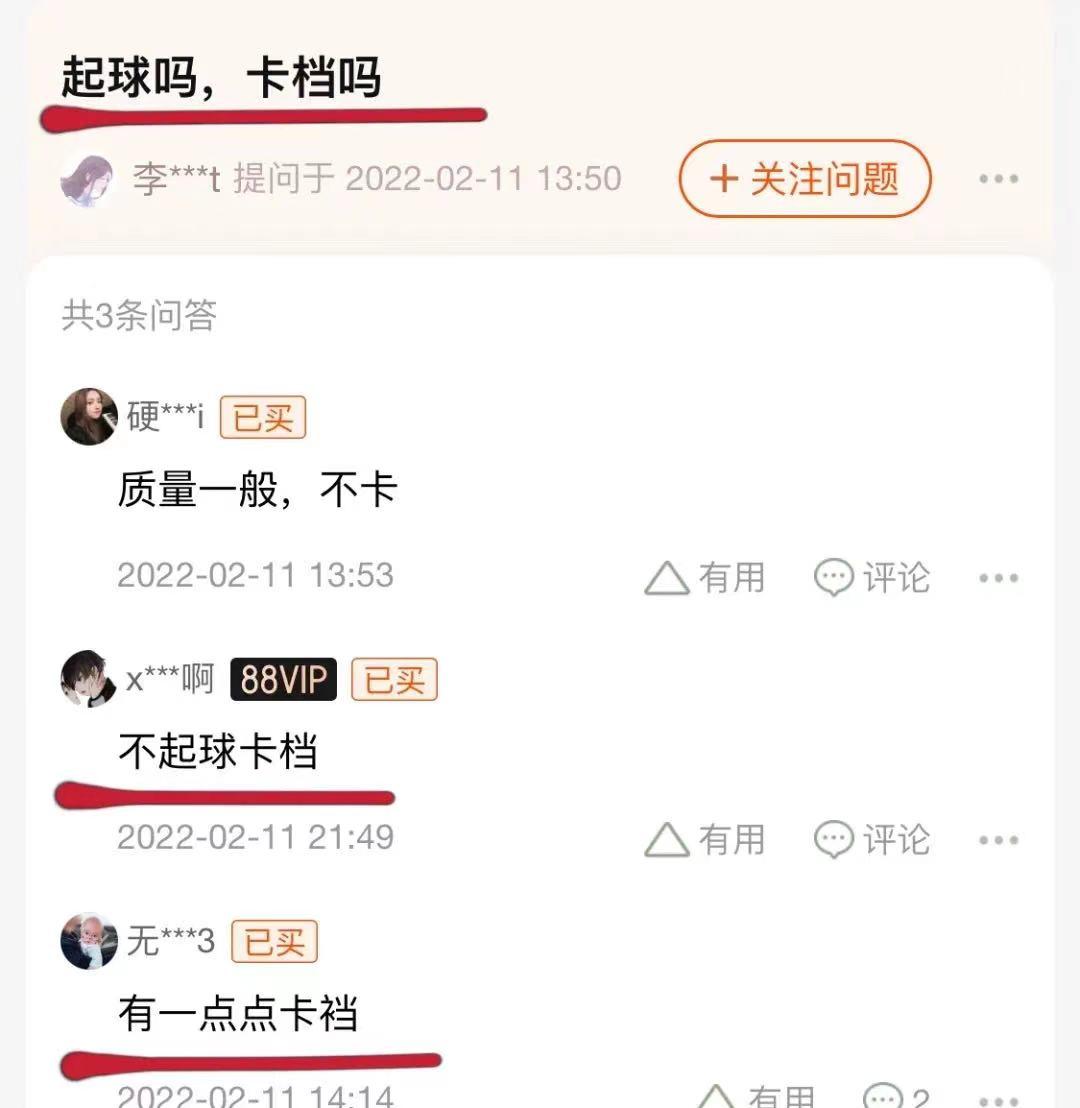Image resolution: width=1080 pixels, height=1108 pixels.
Task: Open commenter 硬***i's avatar picture
Action: pyautogui.click(x=88, y=417)
